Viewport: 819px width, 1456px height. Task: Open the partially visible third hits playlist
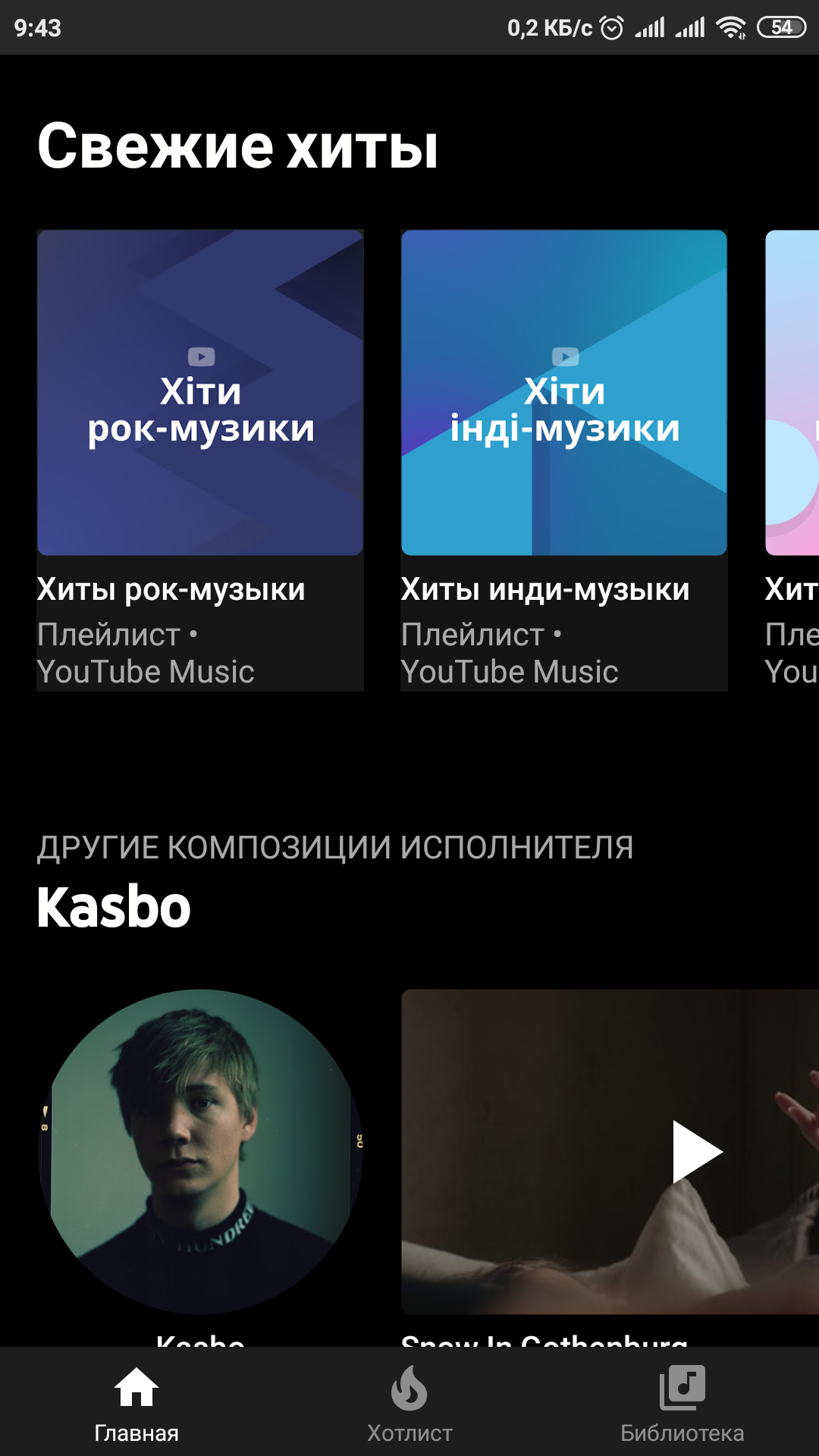[793, 393]
